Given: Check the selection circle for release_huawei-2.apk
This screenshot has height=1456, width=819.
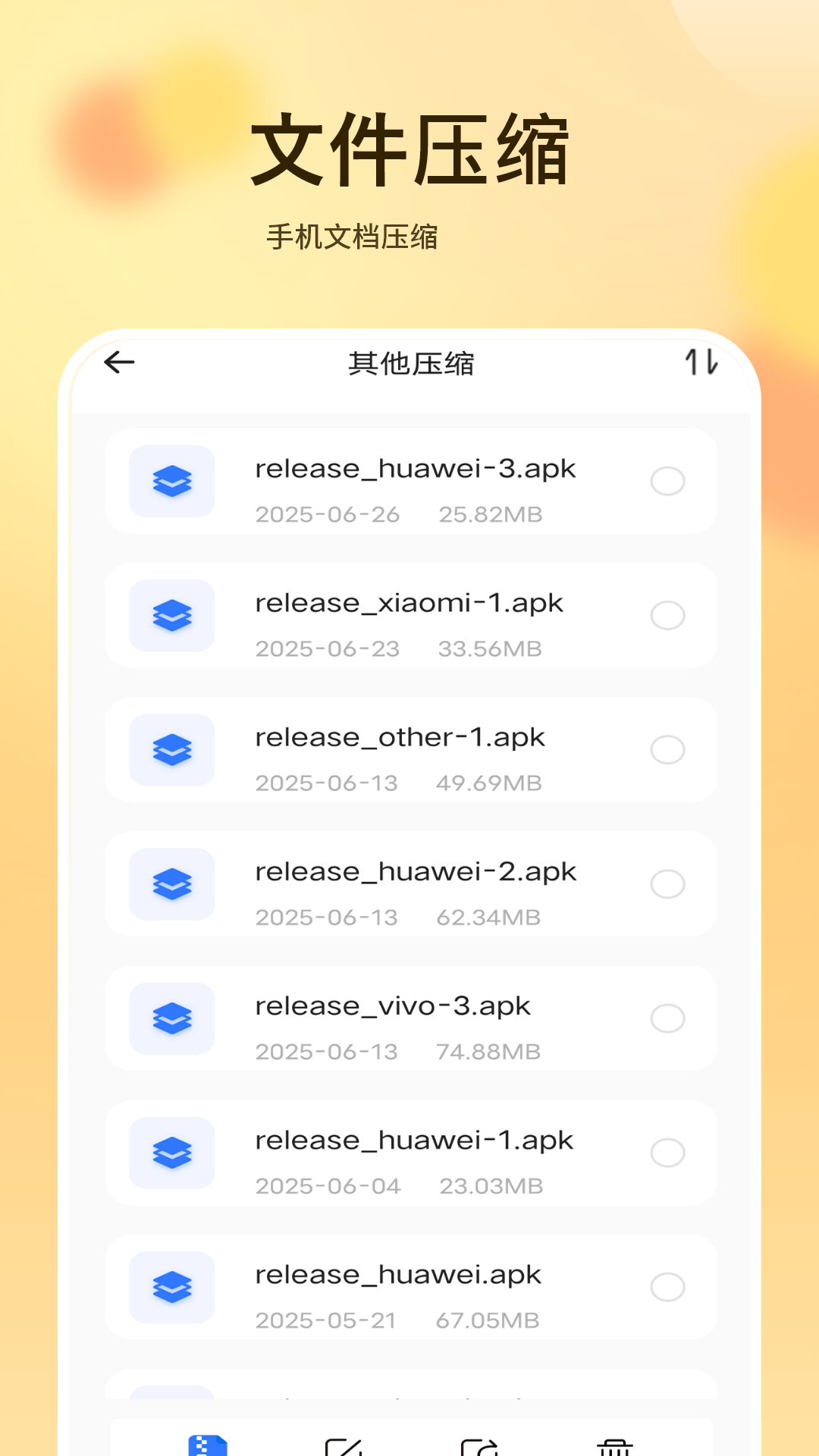Looking at the screenshot, I should pyautogui.click(x=667, y=884).
